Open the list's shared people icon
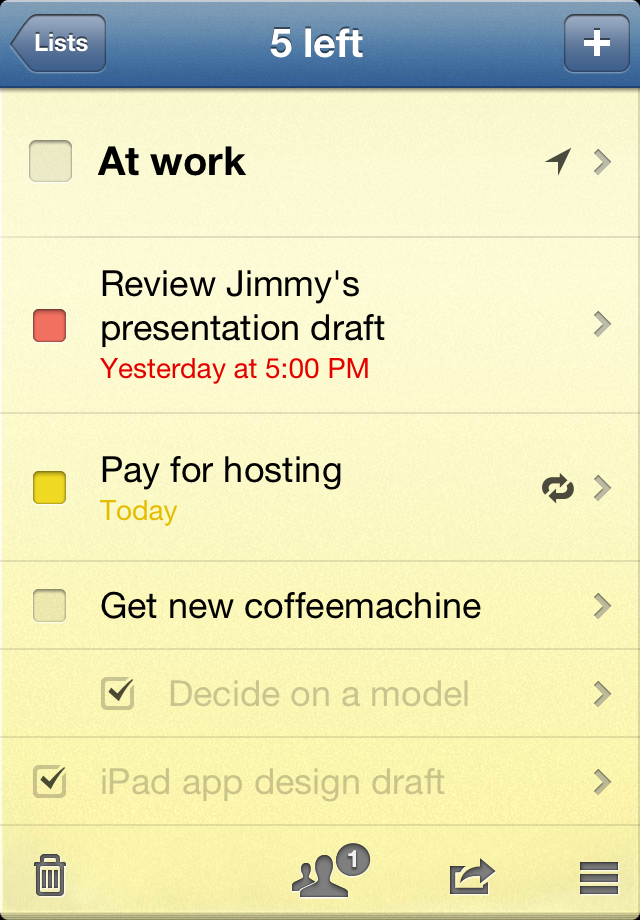Screen dimensions: 640x920 (x=330, y=872)
